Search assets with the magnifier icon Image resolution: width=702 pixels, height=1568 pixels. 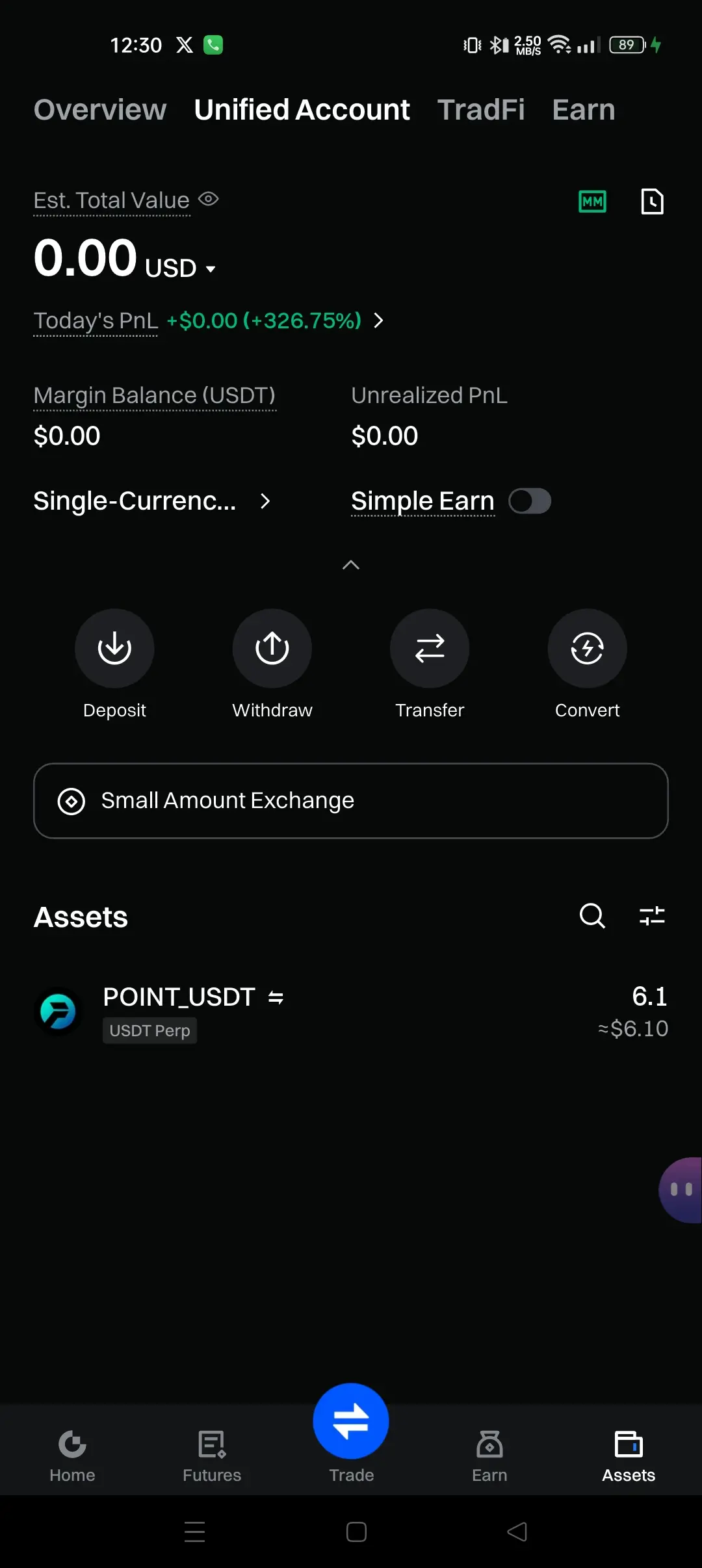point(592,916)
